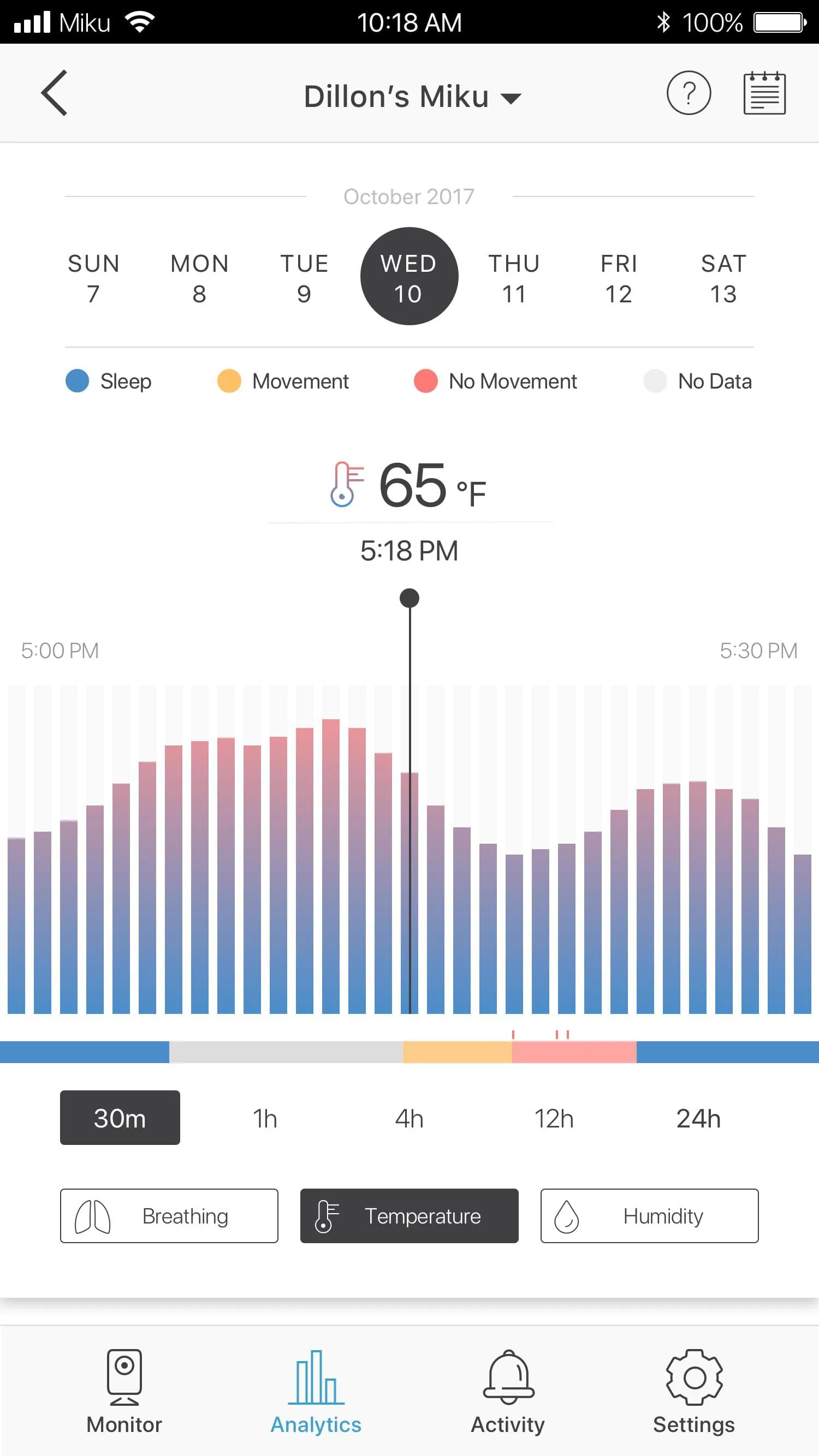Open the Dillon's Miku device dropdown

(412, 97)
